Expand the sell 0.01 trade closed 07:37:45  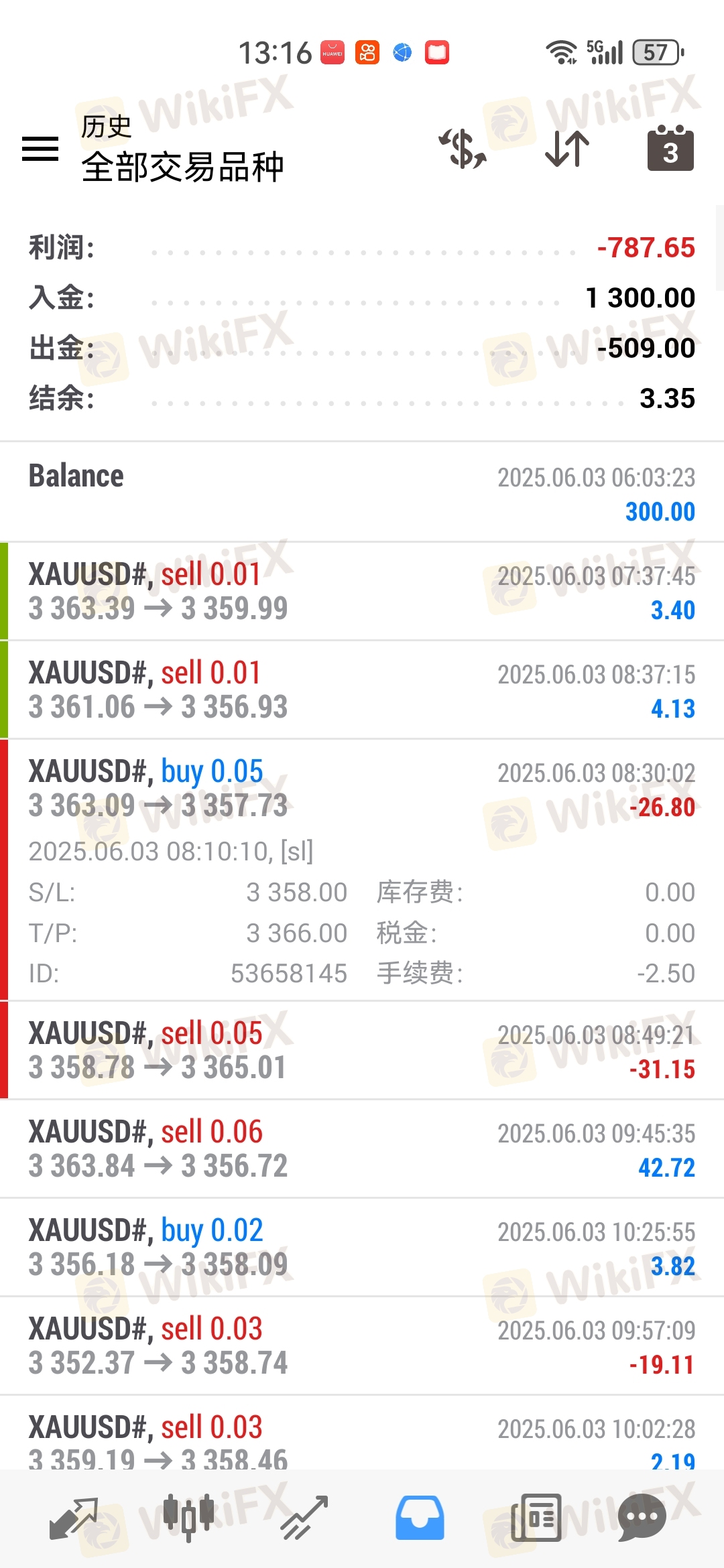click(362, 591)
